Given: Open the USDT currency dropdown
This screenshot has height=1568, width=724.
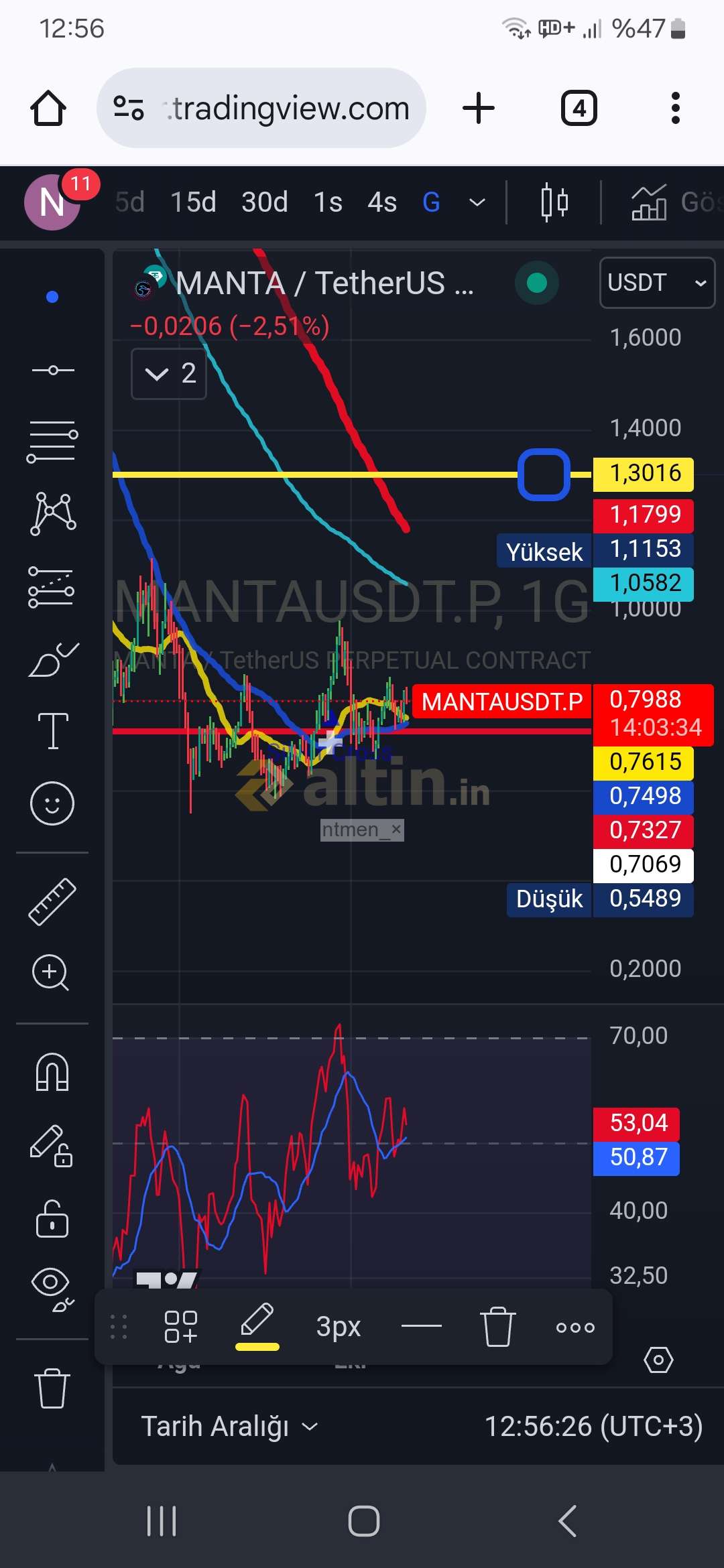Looking at the screenshot, I should pyautogui.click(x=656, y=283).
